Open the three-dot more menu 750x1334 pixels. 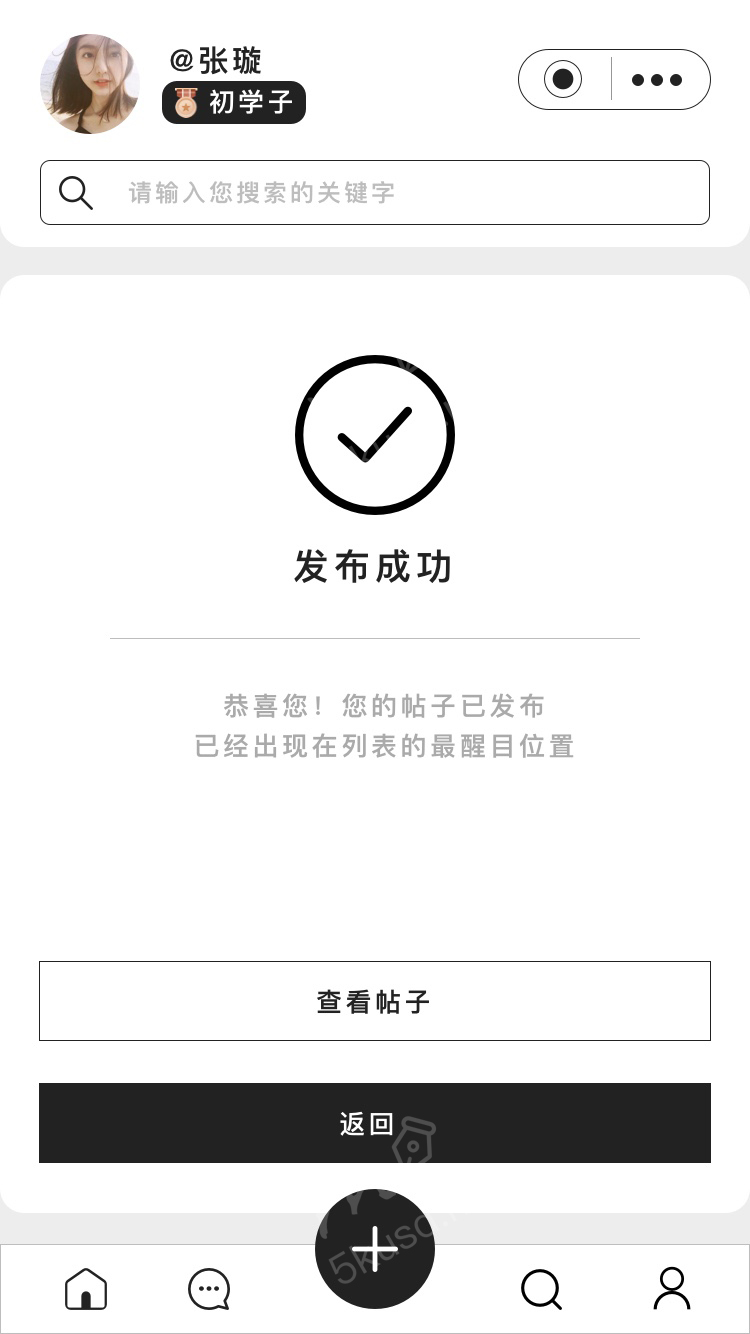[x=657, y=80]
